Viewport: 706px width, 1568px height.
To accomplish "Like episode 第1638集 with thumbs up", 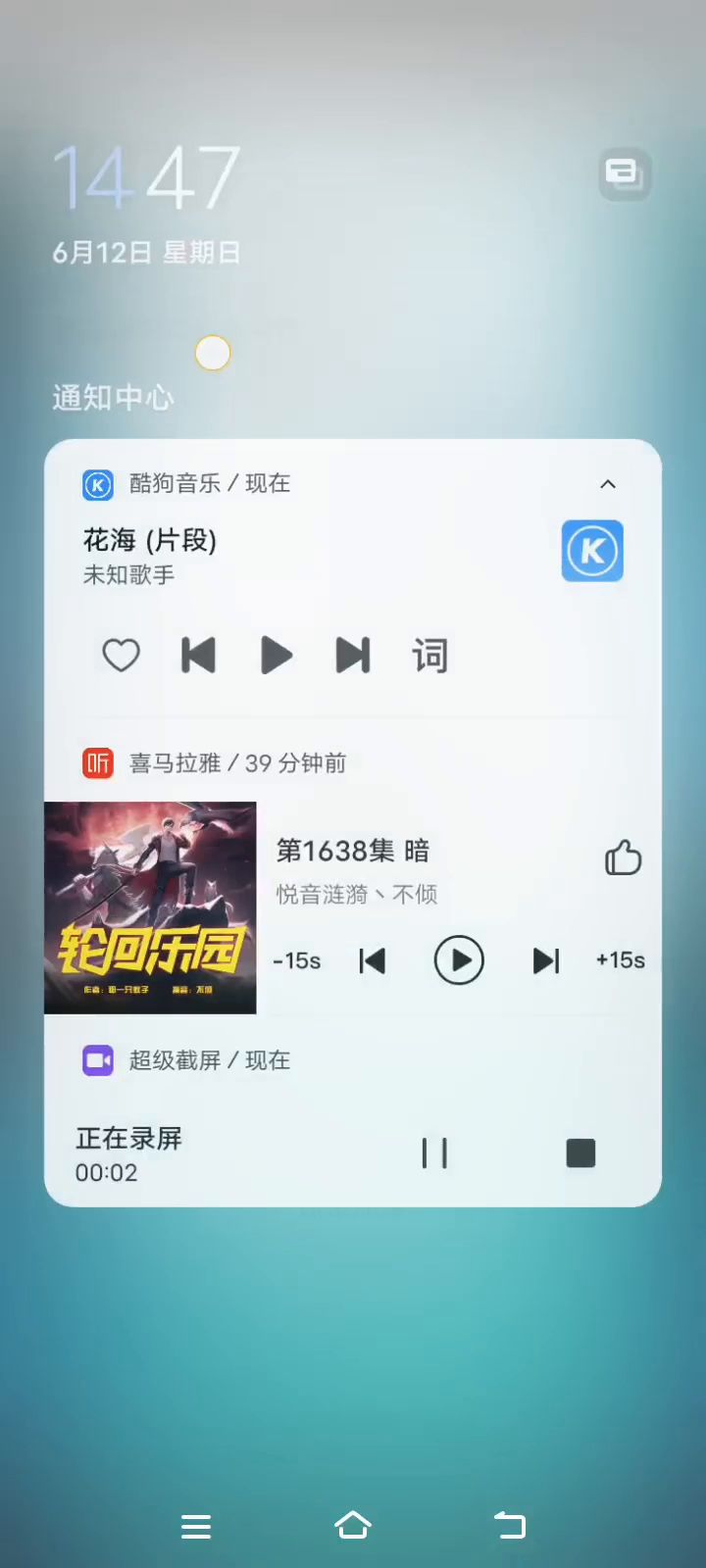I will [x=623, y=857].
